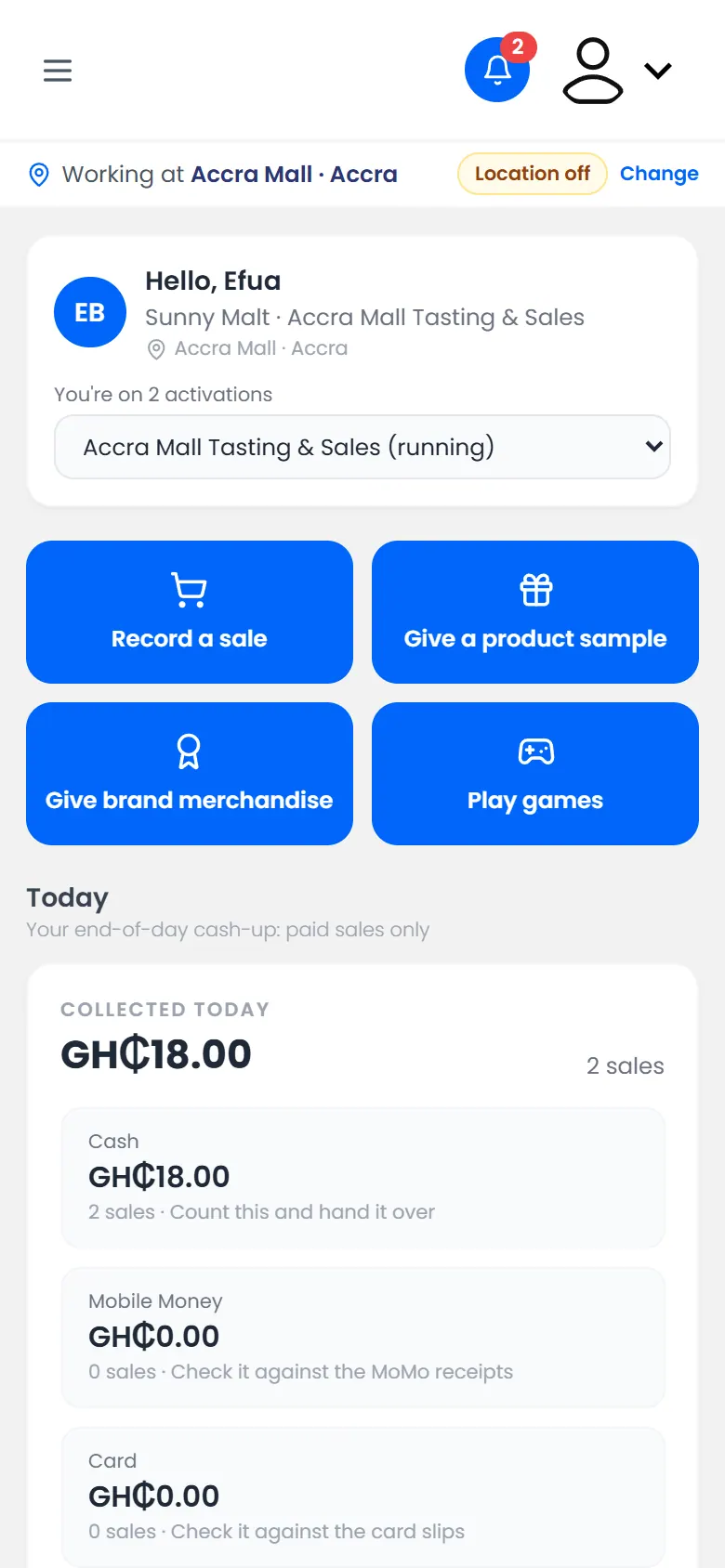Give brand merchandise
Screen dimensions: 725x1568
click(190, 774)
